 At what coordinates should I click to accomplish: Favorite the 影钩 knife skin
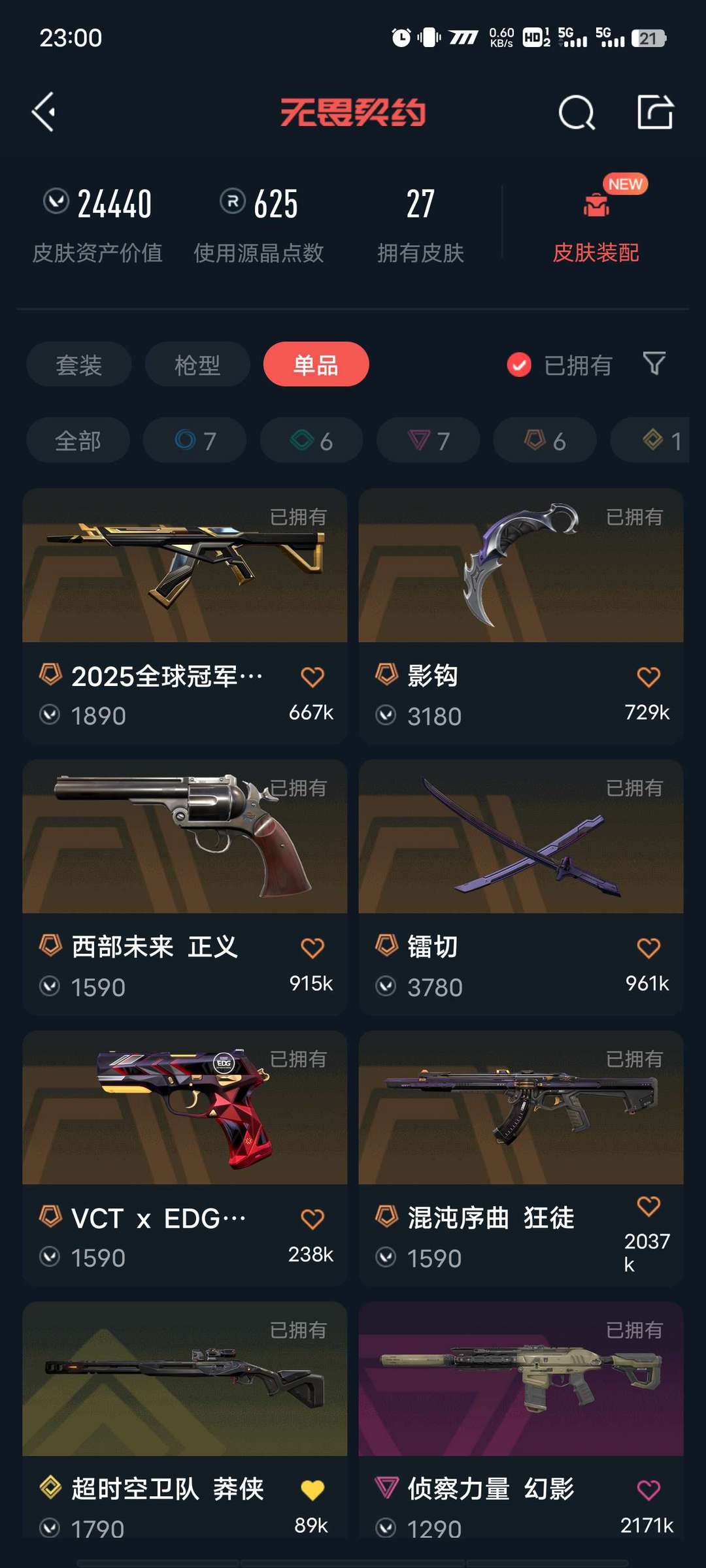[648, 678]
